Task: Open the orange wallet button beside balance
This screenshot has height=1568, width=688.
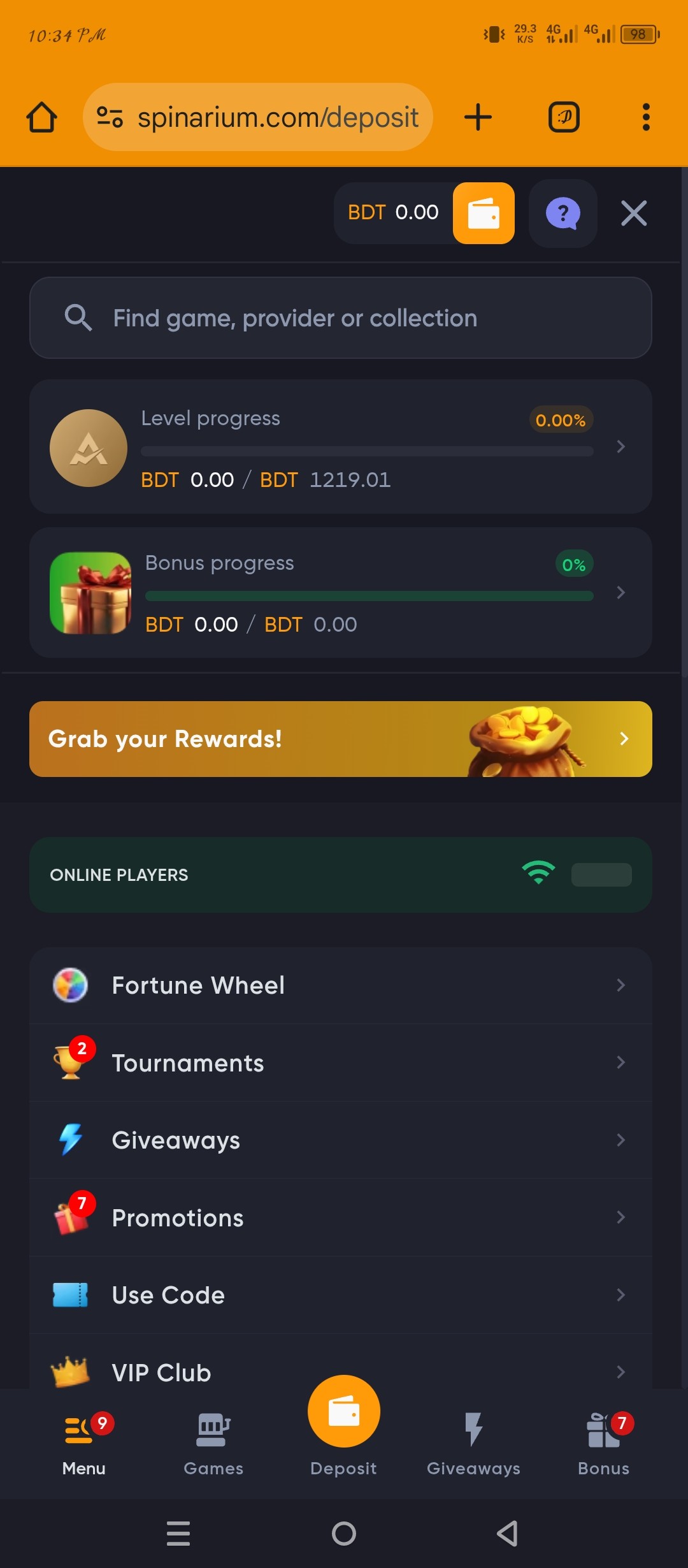Action: (484, 214)
